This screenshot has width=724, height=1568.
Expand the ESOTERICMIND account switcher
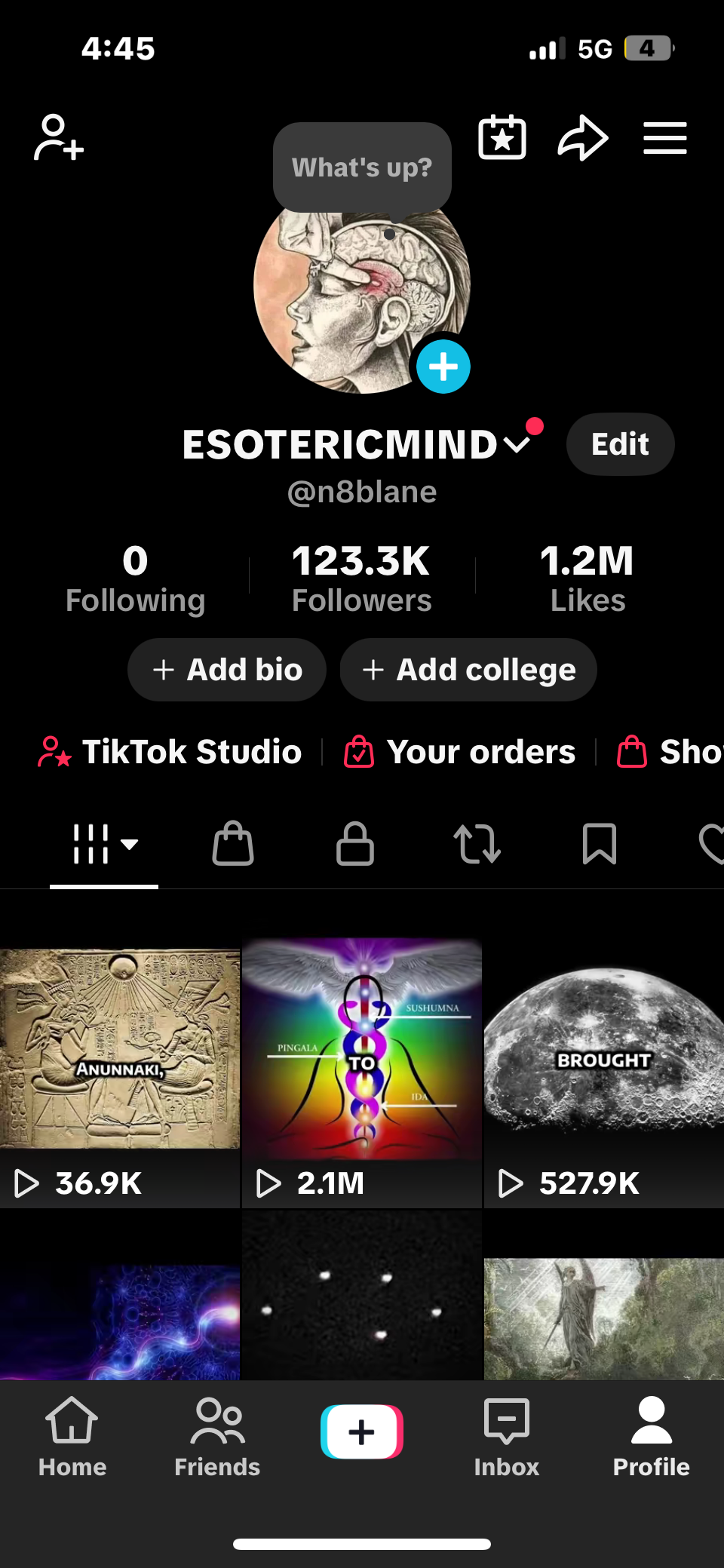(x=517, y=445)
